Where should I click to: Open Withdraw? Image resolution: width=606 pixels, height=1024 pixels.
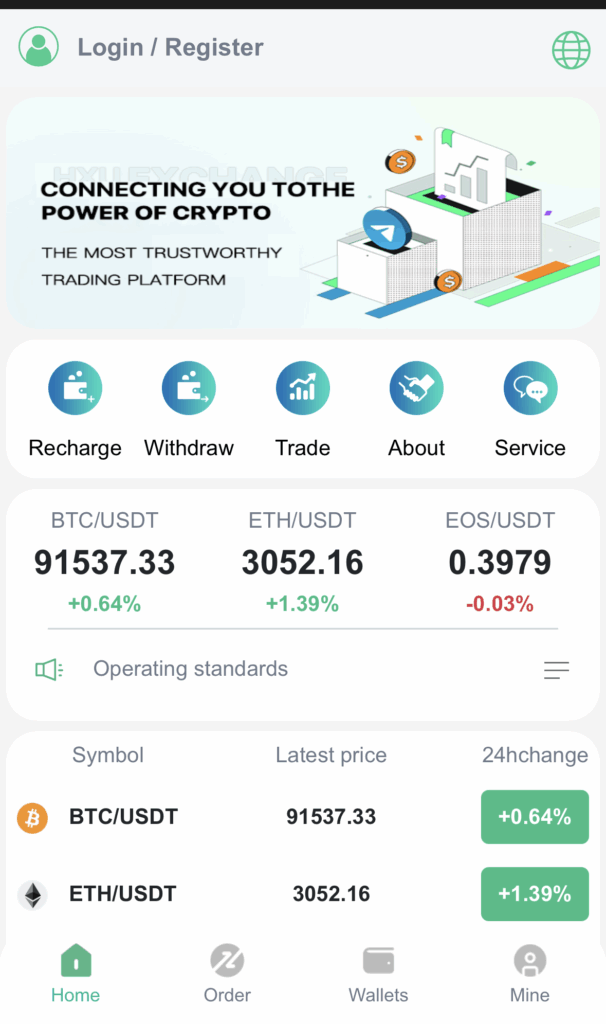point(189,410)
